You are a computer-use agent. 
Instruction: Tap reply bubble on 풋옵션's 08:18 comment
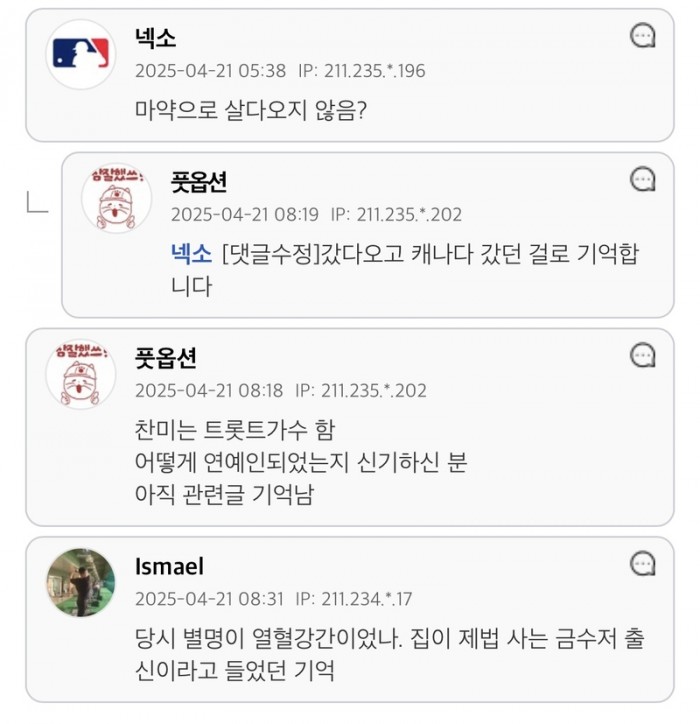[643, 355]
